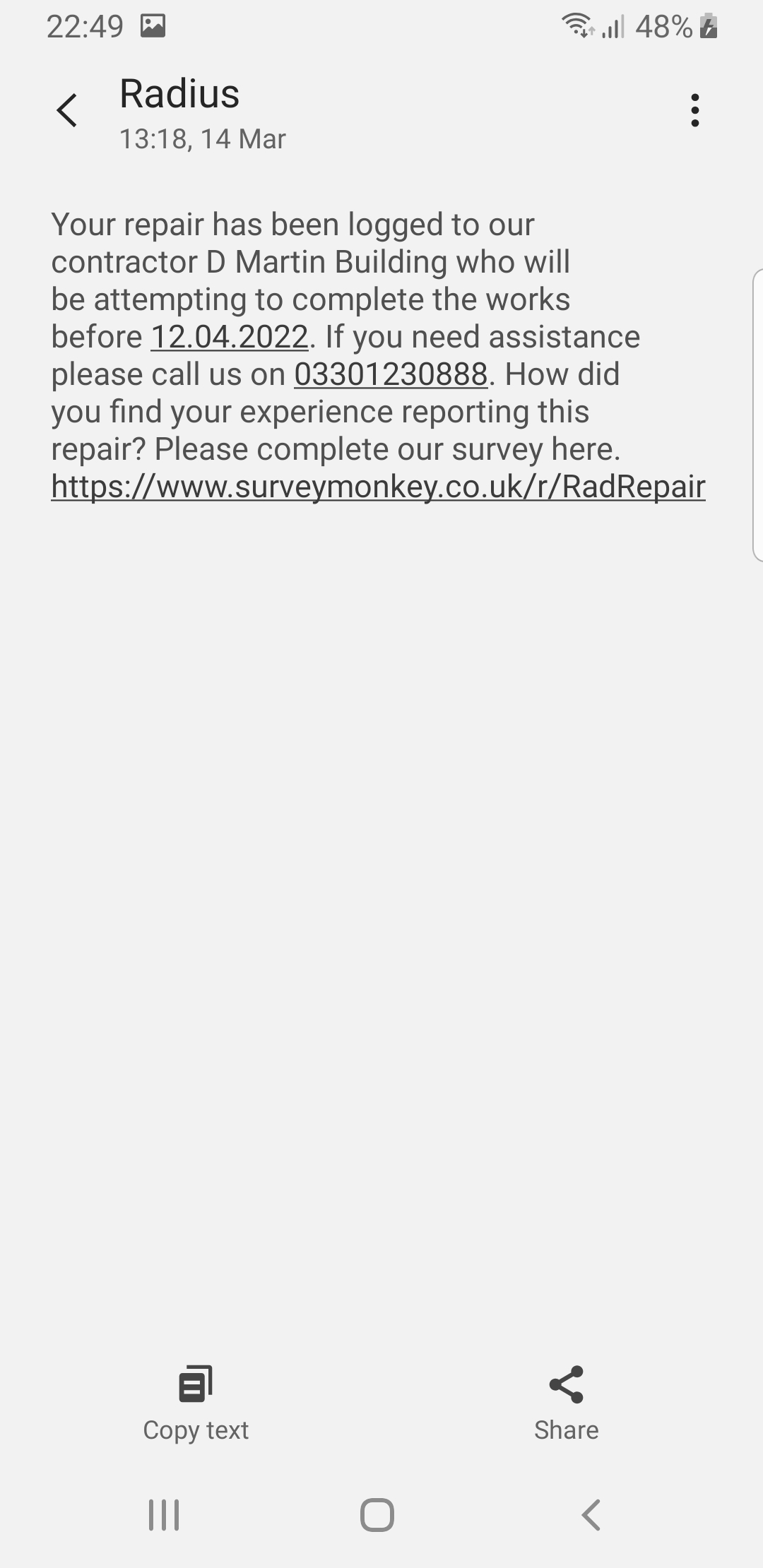This screenshot has width=763, height=1568.
Task: Copy the message text
Action: pos(196,1402)
